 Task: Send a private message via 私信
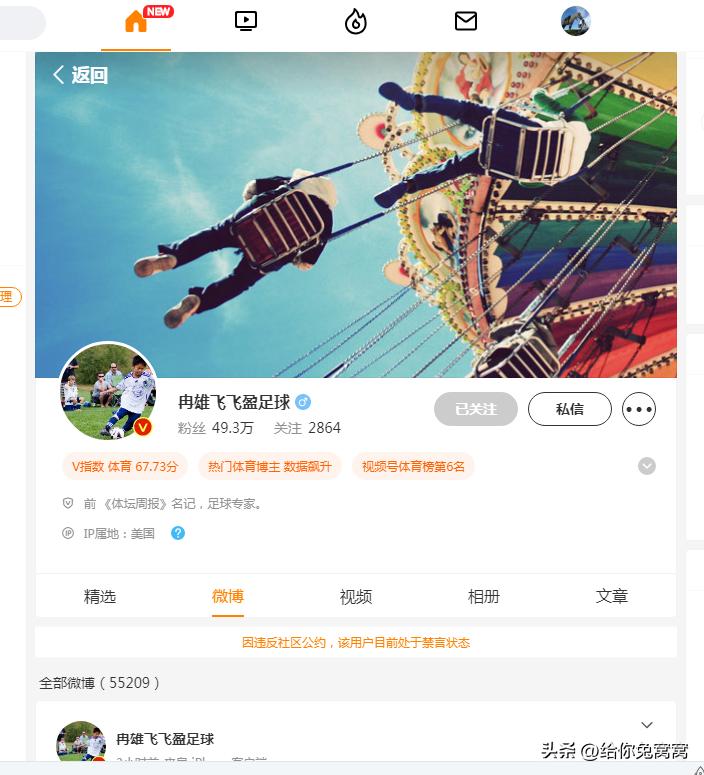tap(569, 409)
